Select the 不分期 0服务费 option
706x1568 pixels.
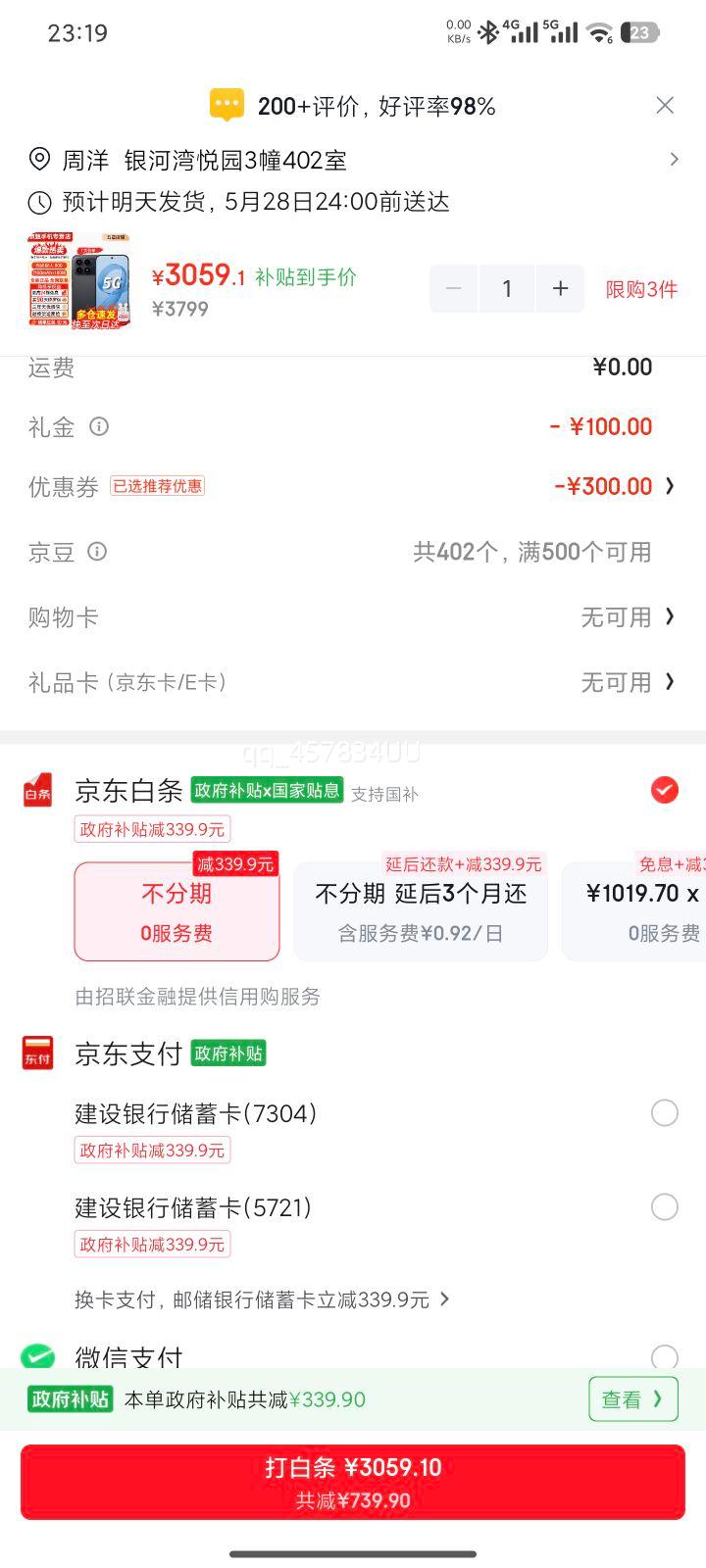176,911
